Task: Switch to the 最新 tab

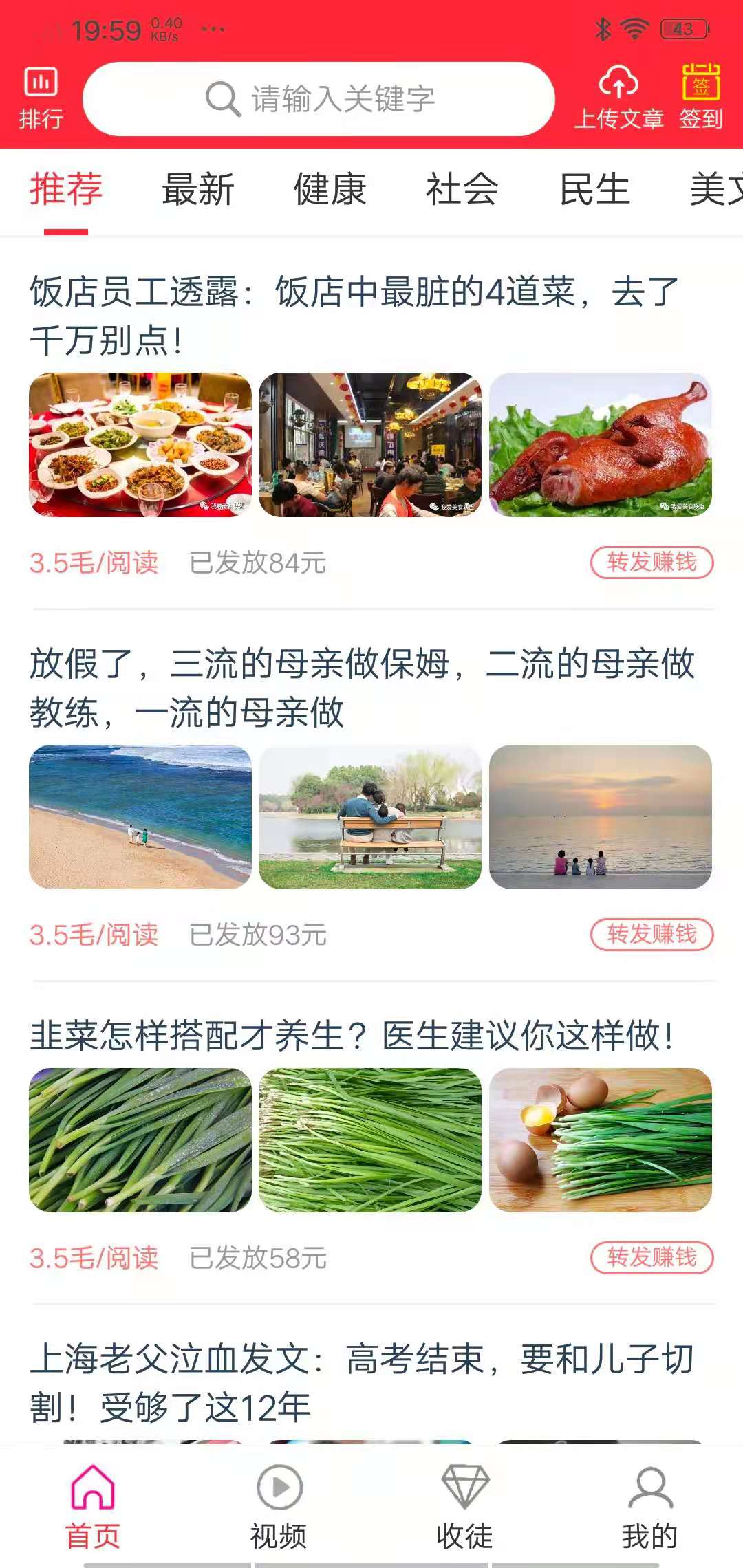Action: 198,190
